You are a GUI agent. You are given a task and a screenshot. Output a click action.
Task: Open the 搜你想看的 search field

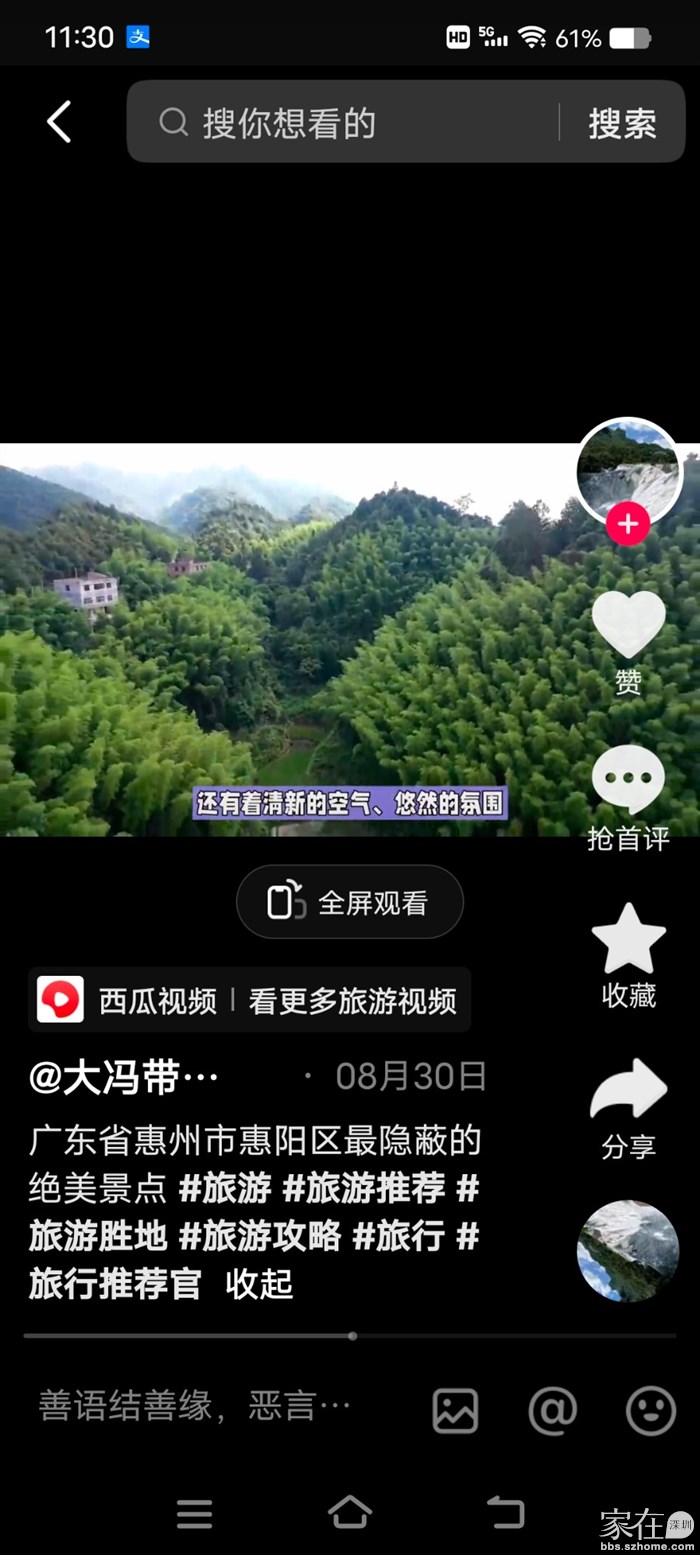(x=340, y=122)
